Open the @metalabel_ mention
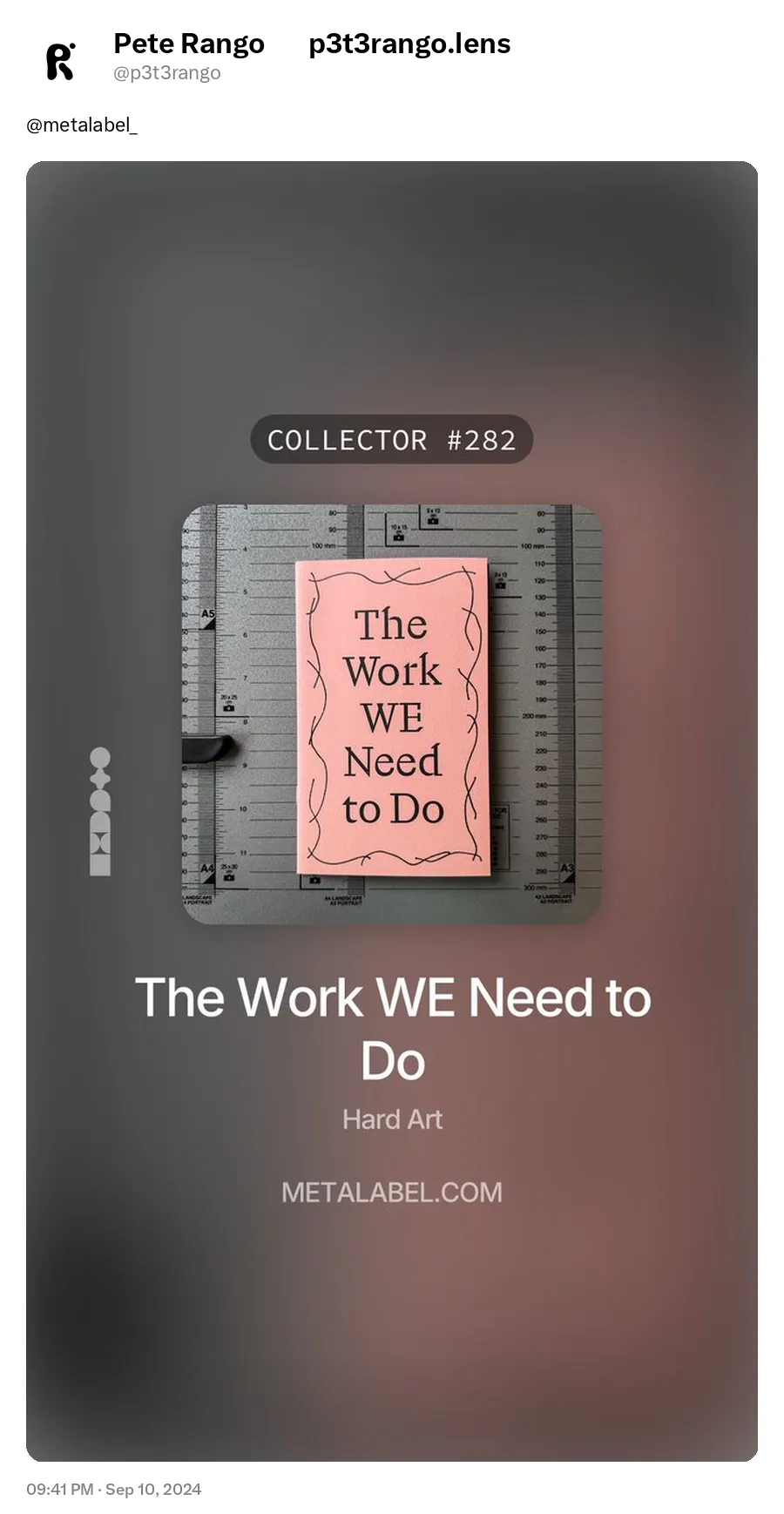 tap(82, 125)
